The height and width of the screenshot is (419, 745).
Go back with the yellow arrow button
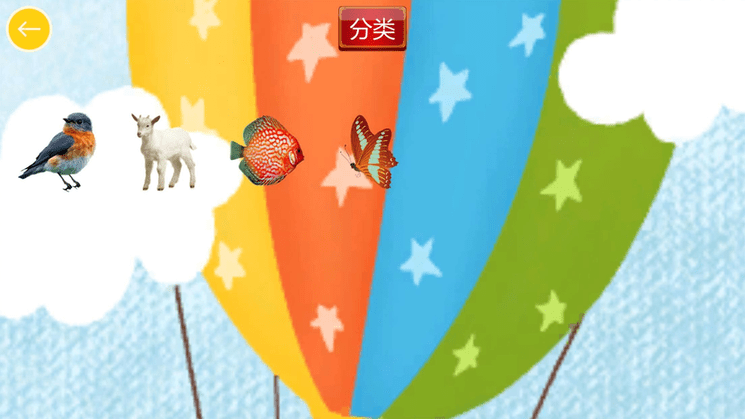pos(29,29)
